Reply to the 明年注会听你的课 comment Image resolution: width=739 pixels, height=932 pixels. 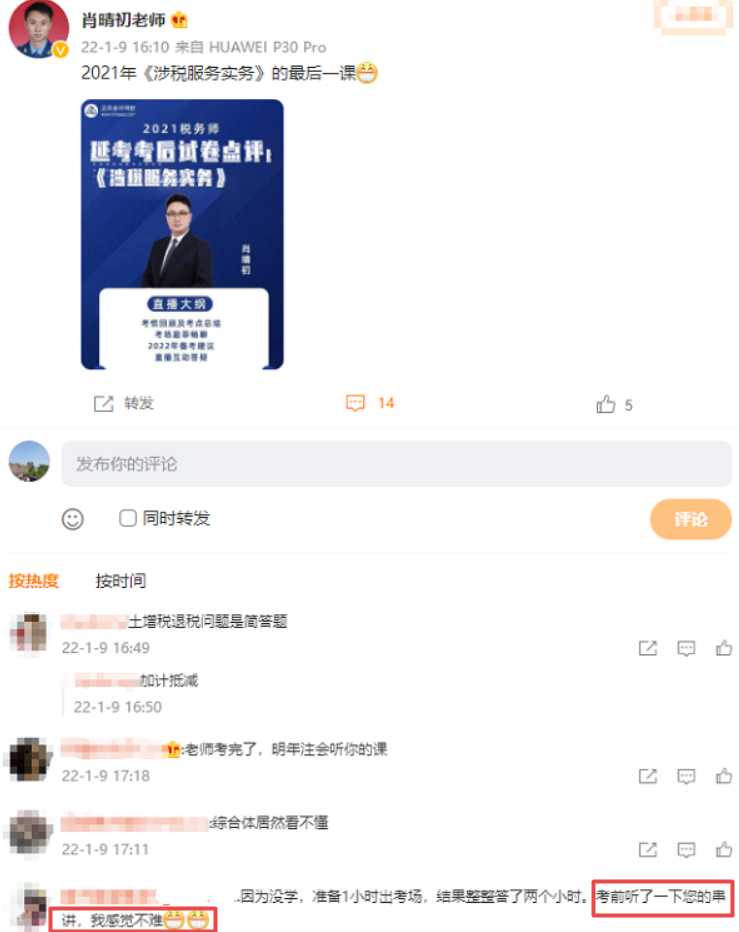tap(686, 775)
